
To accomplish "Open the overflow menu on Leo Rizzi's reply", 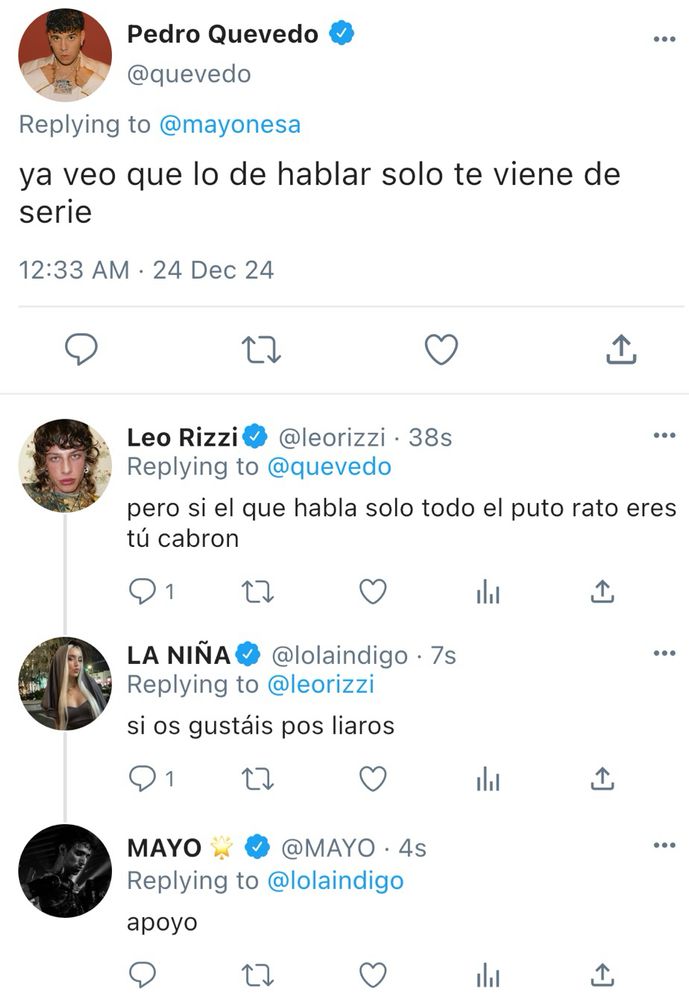I will point(664,436).
